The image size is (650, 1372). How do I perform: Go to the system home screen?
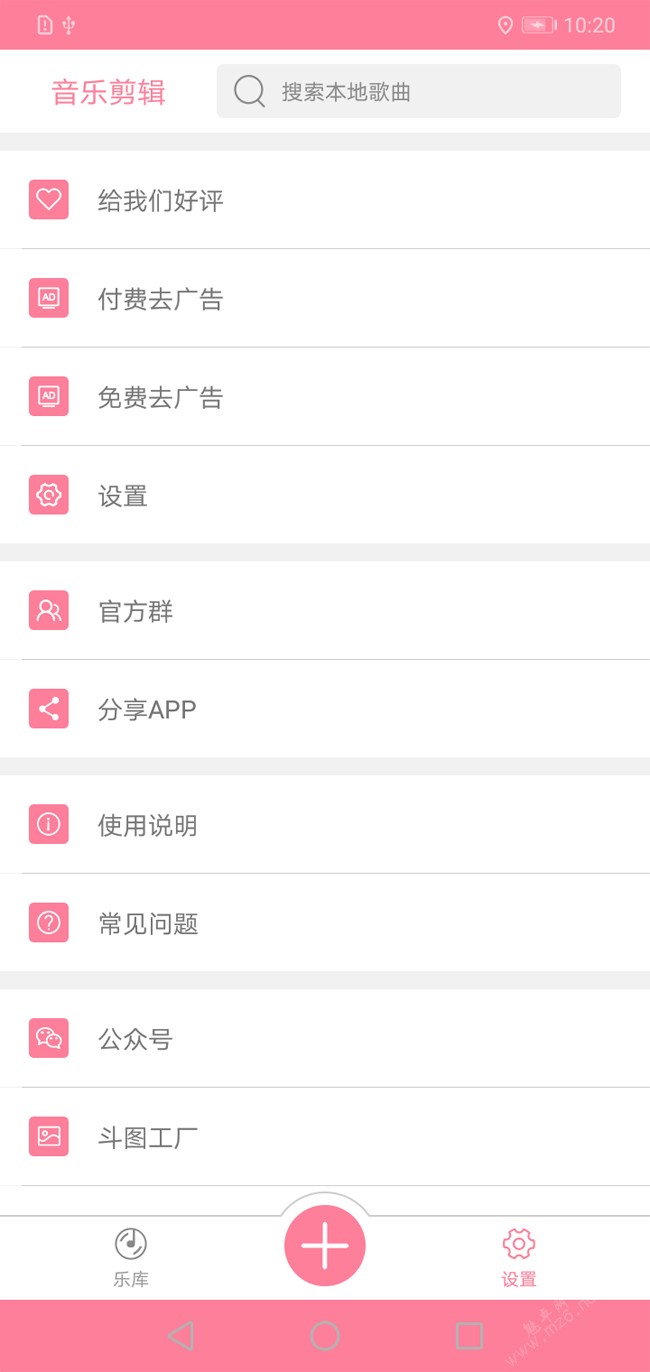click(325, 1336)
